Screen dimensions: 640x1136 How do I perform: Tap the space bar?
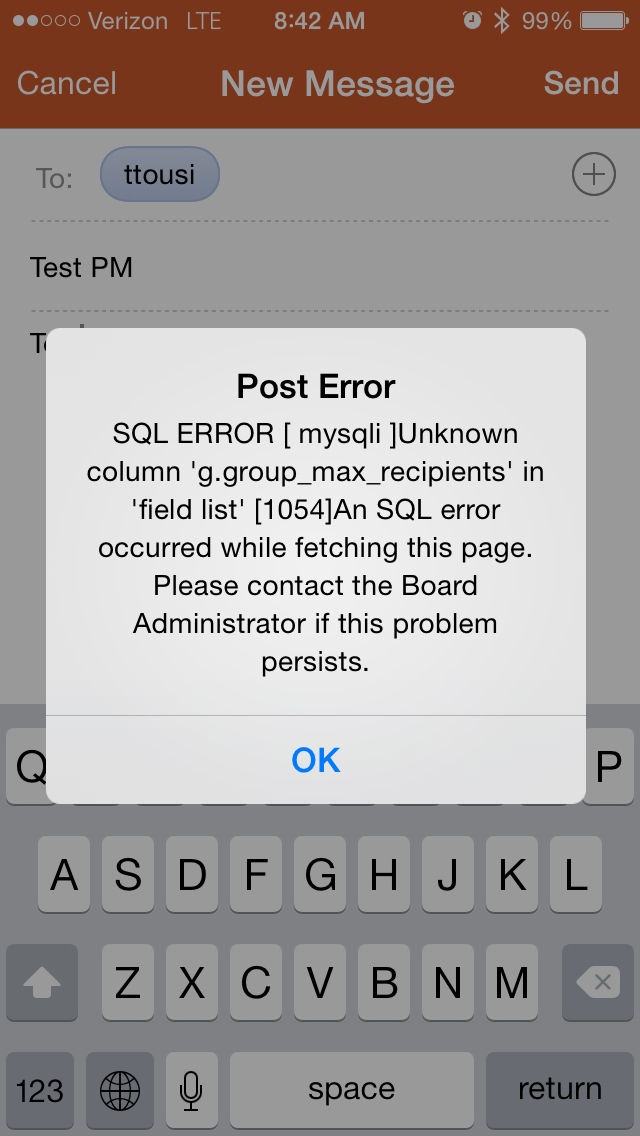click(351, 1089)
